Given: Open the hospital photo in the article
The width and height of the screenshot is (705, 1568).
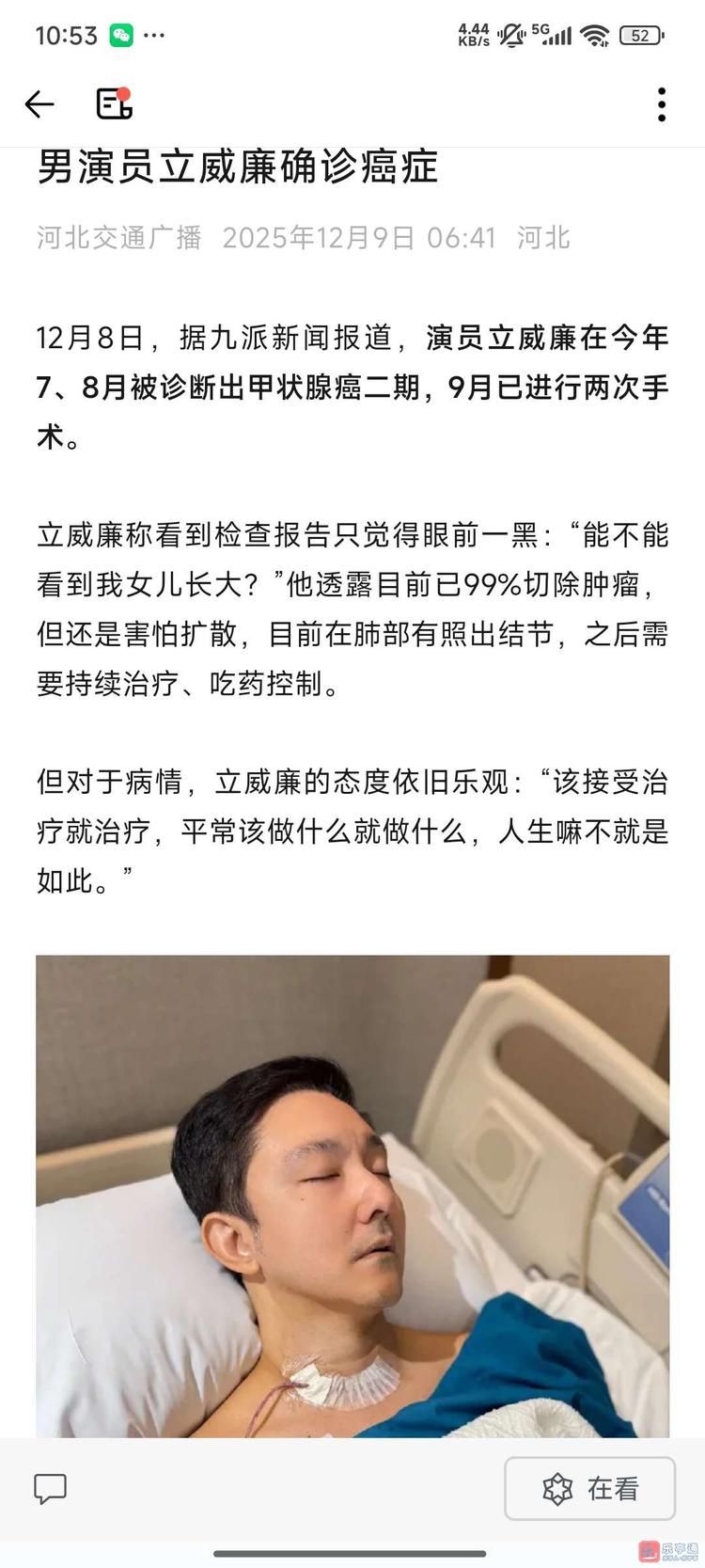Looking at the screenshot, I should [352, 1195].
